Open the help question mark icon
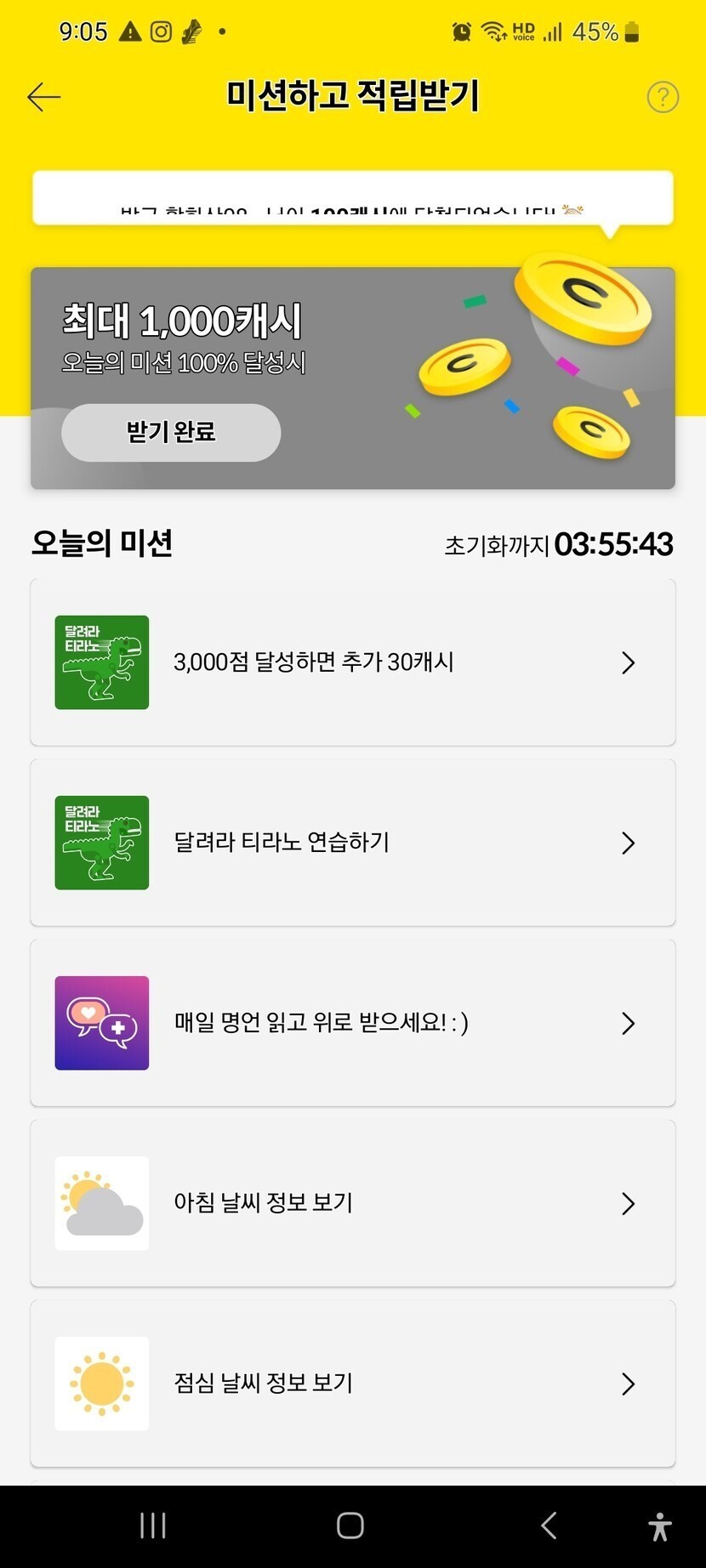Screen dimensions: 706x1568 point(663,98)
